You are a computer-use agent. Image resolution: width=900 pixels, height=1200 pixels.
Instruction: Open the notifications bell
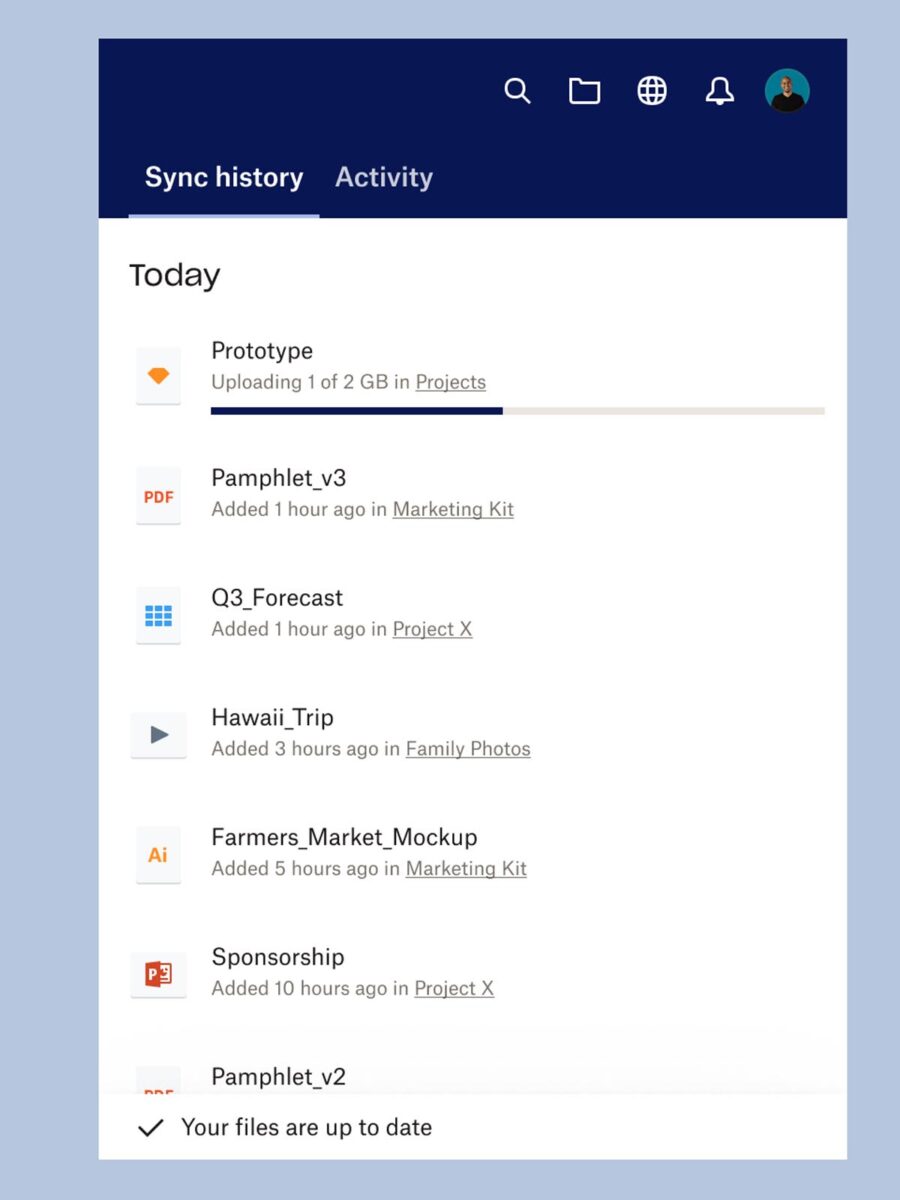719,91
